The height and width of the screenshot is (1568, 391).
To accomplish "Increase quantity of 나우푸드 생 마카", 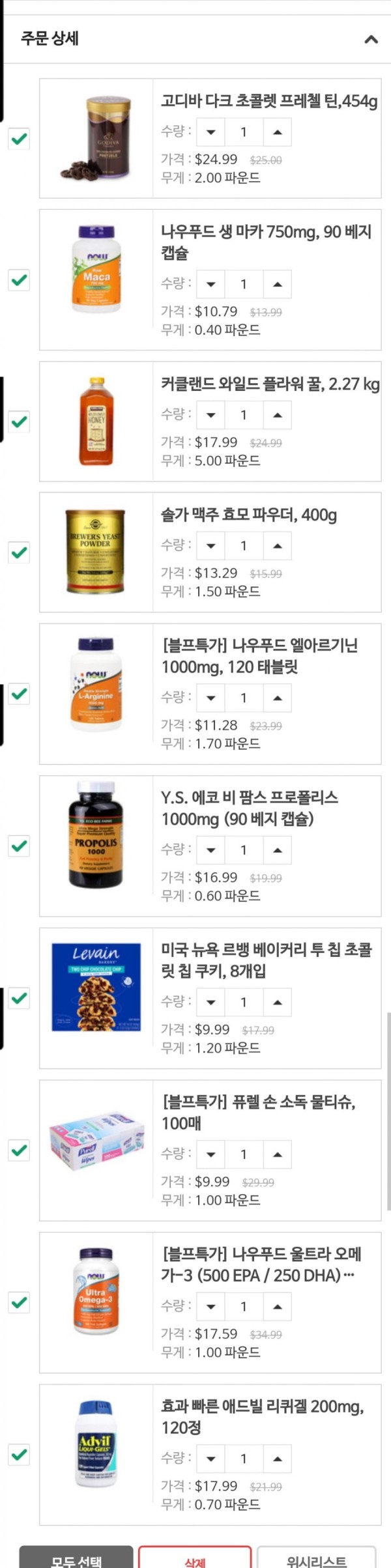I will (x=278, y=284).
